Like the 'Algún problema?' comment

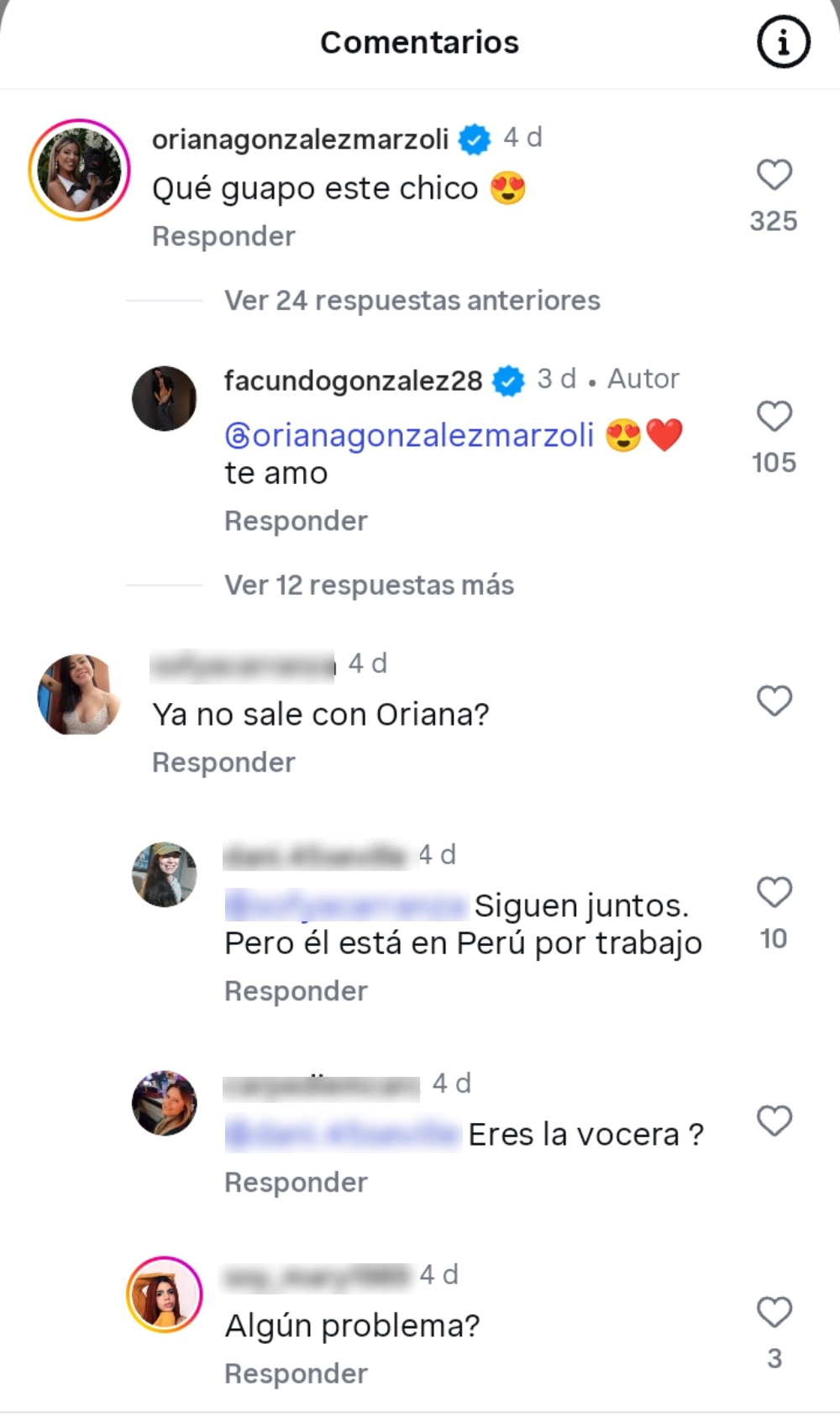[x=774, y=1312]
